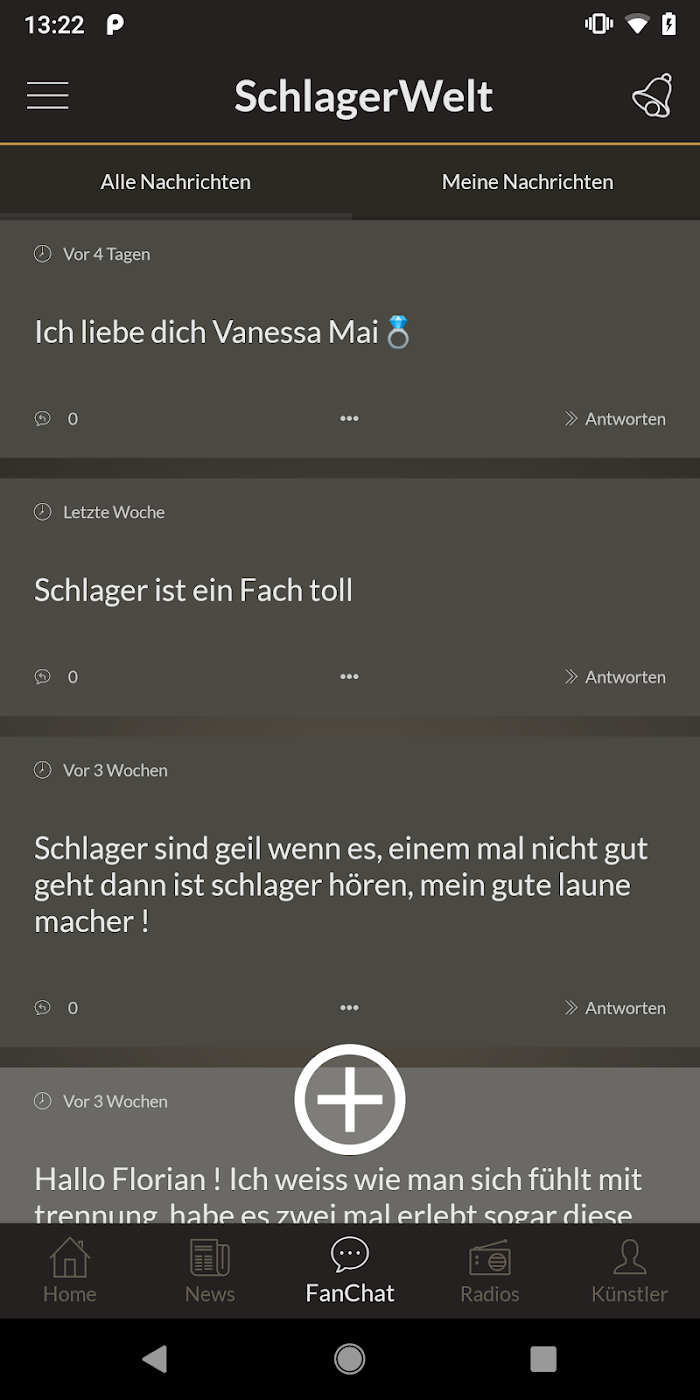Open more options on Vanessa Mai message
The image size is (700, 1400).
click(349, 419)
